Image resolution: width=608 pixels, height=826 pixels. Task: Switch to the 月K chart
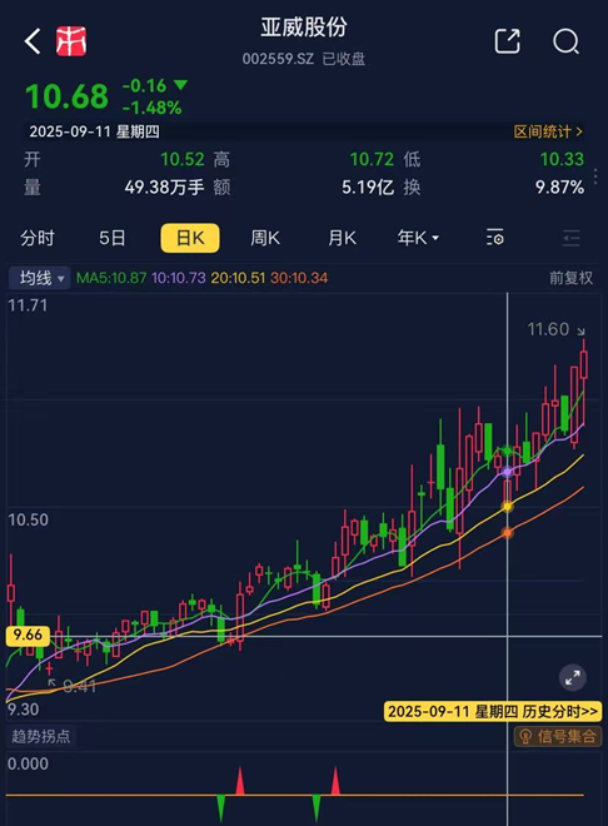tap(342, 238)
